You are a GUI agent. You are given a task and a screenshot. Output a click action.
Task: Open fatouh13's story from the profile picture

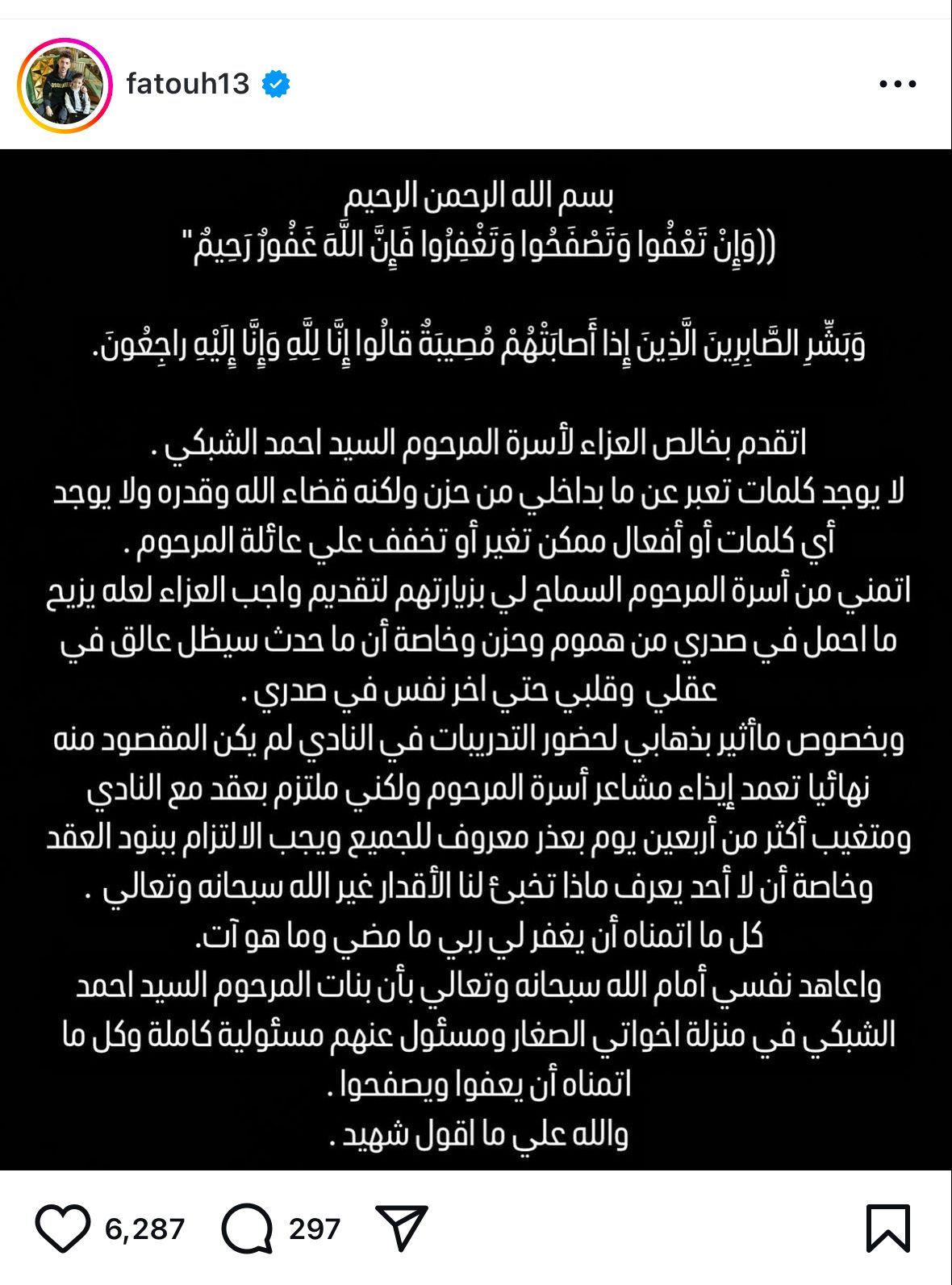click(65, 85)
